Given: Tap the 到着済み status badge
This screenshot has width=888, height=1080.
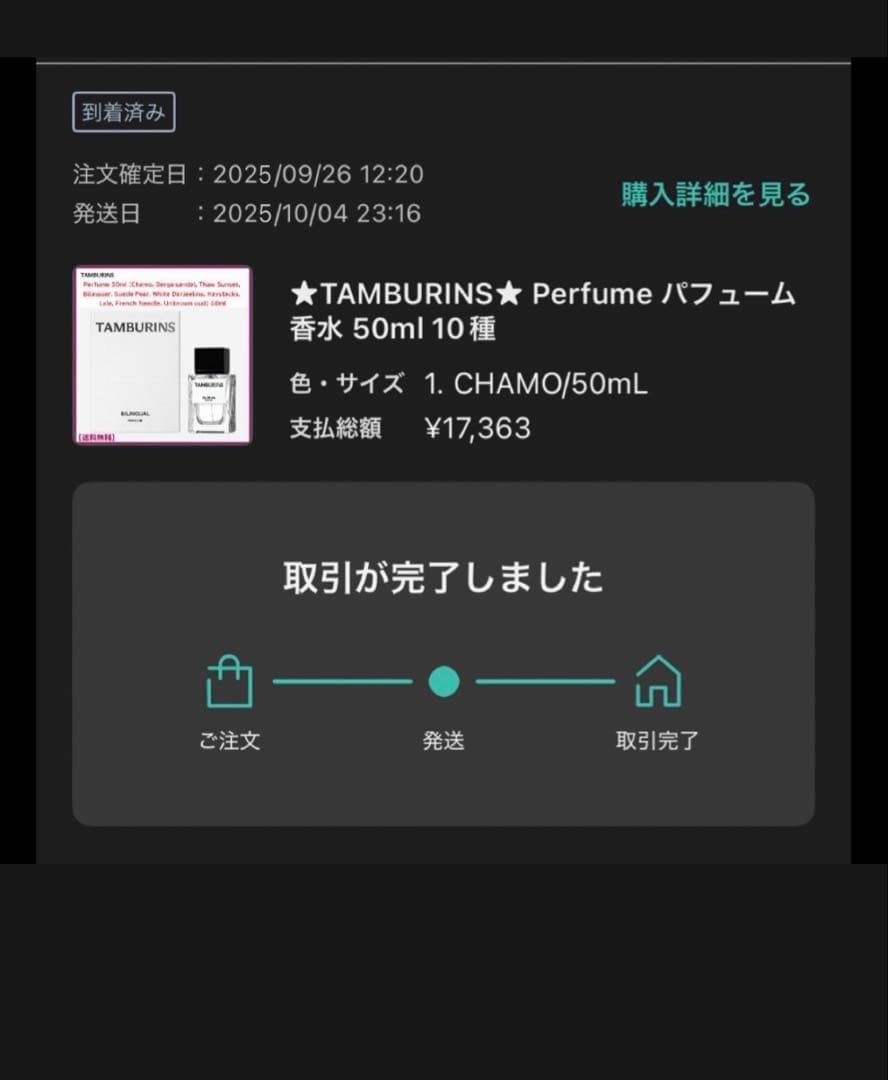Looking at the screenshot, I should point(125,111).
